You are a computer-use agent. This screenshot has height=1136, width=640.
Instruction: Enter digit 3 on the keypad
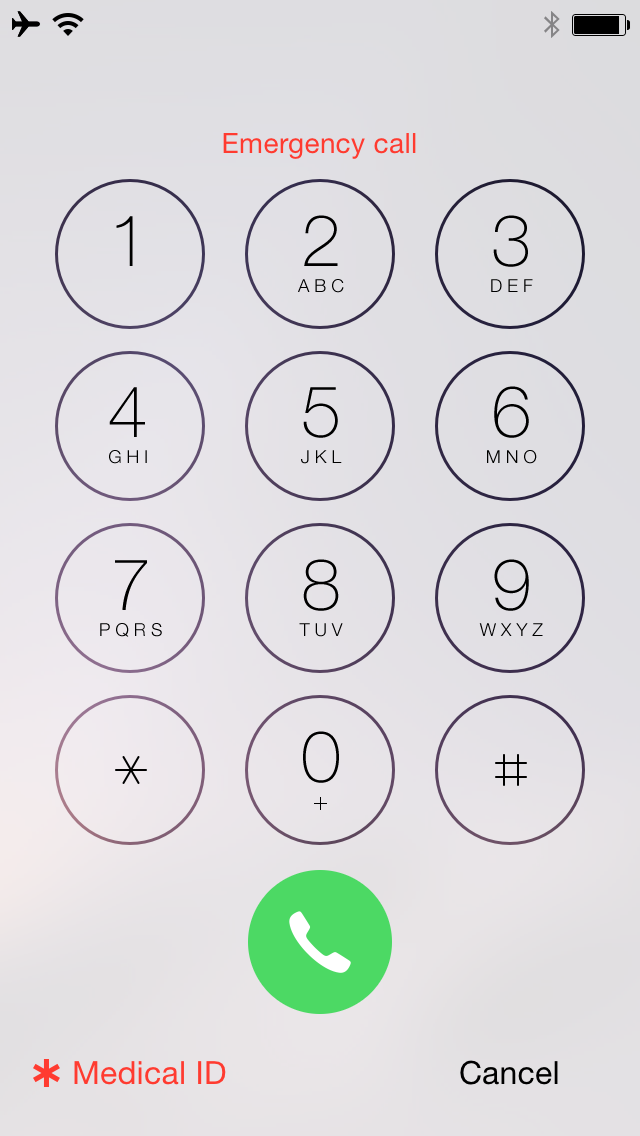[x=510, y=254]
